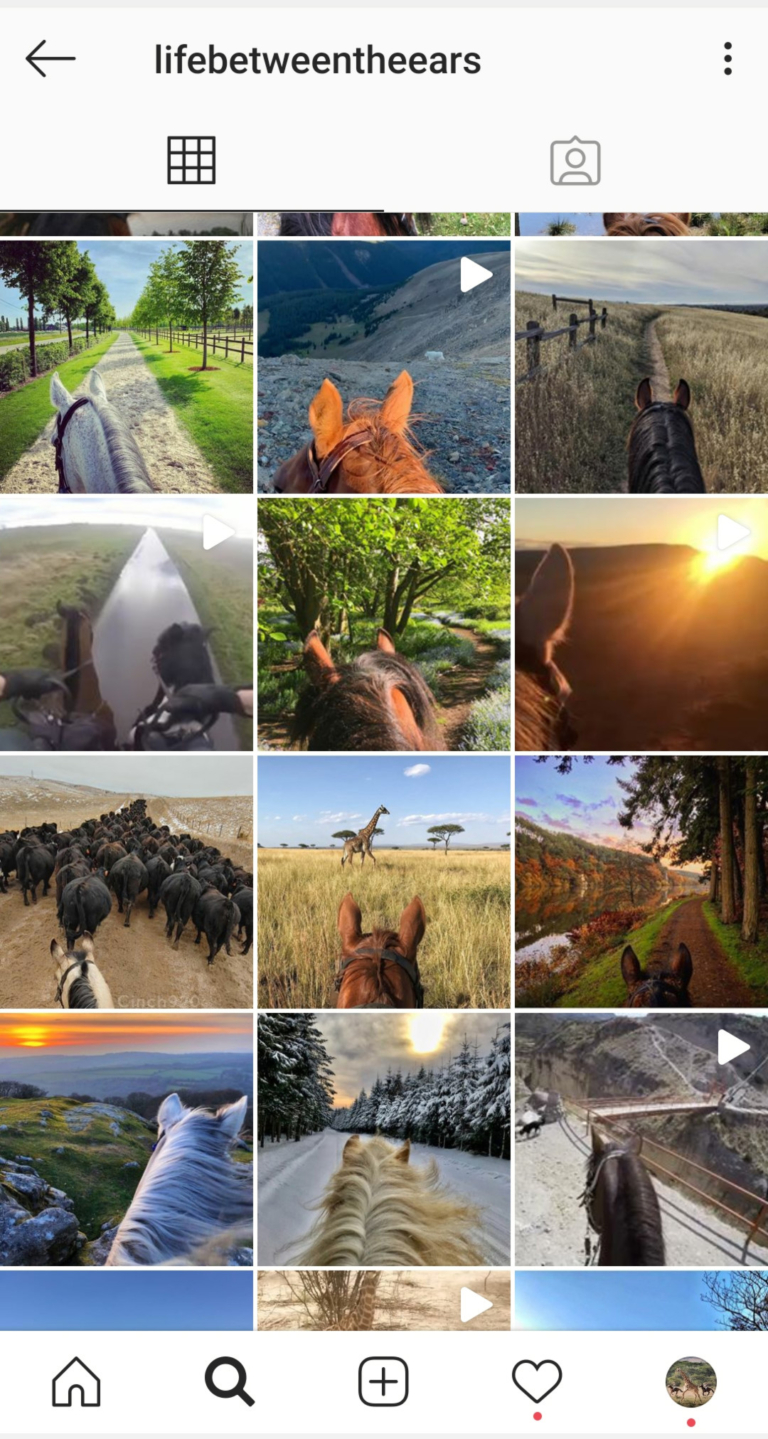Open the tree-lined avenue photo
768x1439 pixels.
[x=126, y=367]
